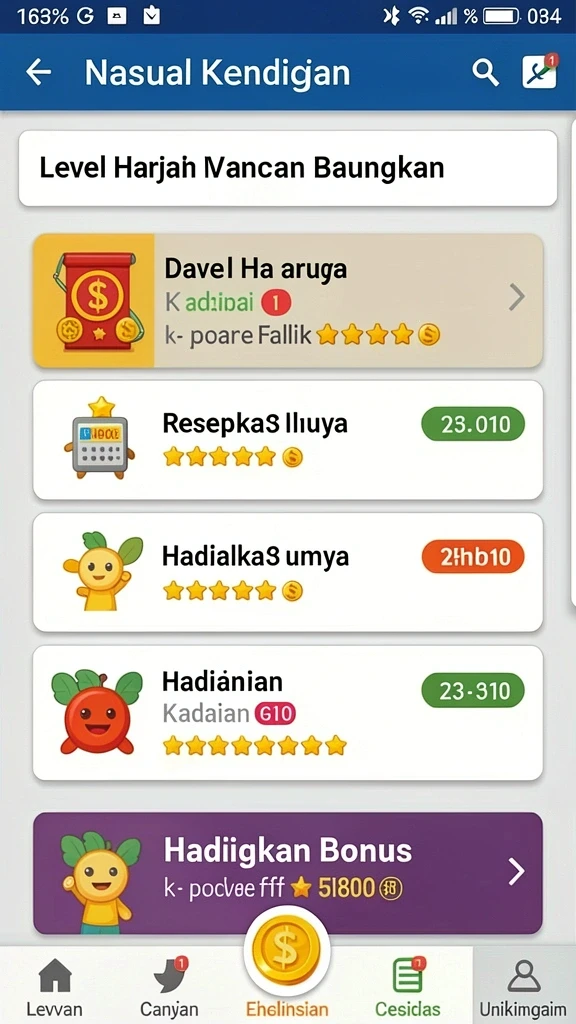This screenshot has height=1024, width=576.
Task: Open the Resepka3 Iluya card
Action: [x=288, y=440]
